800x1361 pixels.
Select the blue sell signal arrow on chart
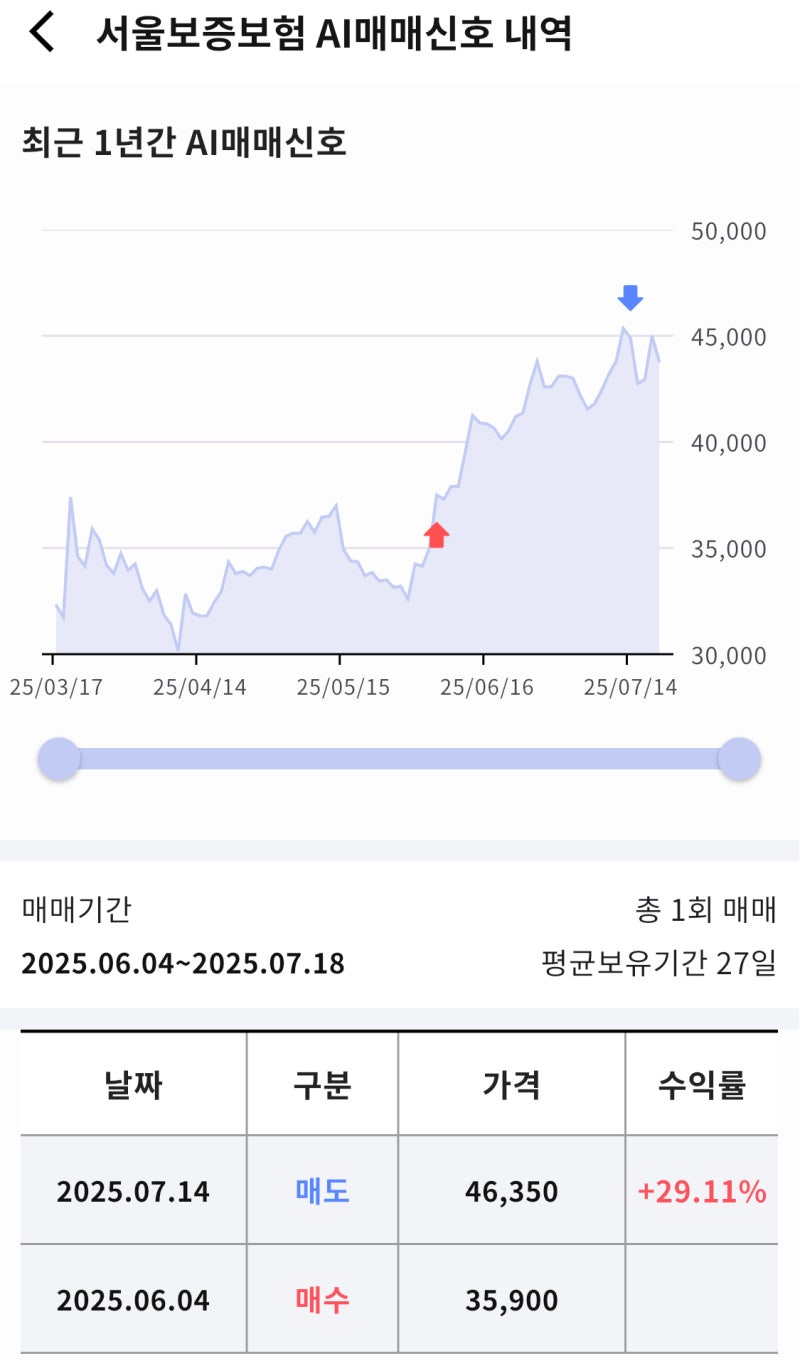click(x=628, y=296)
